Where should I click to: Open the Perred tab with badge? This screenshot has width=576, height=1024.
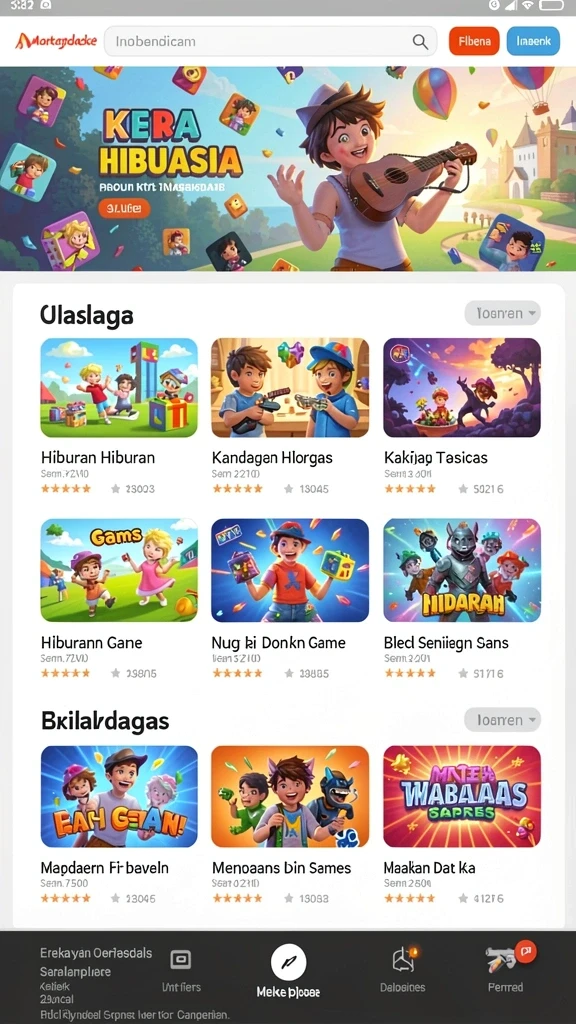[505, 969]
